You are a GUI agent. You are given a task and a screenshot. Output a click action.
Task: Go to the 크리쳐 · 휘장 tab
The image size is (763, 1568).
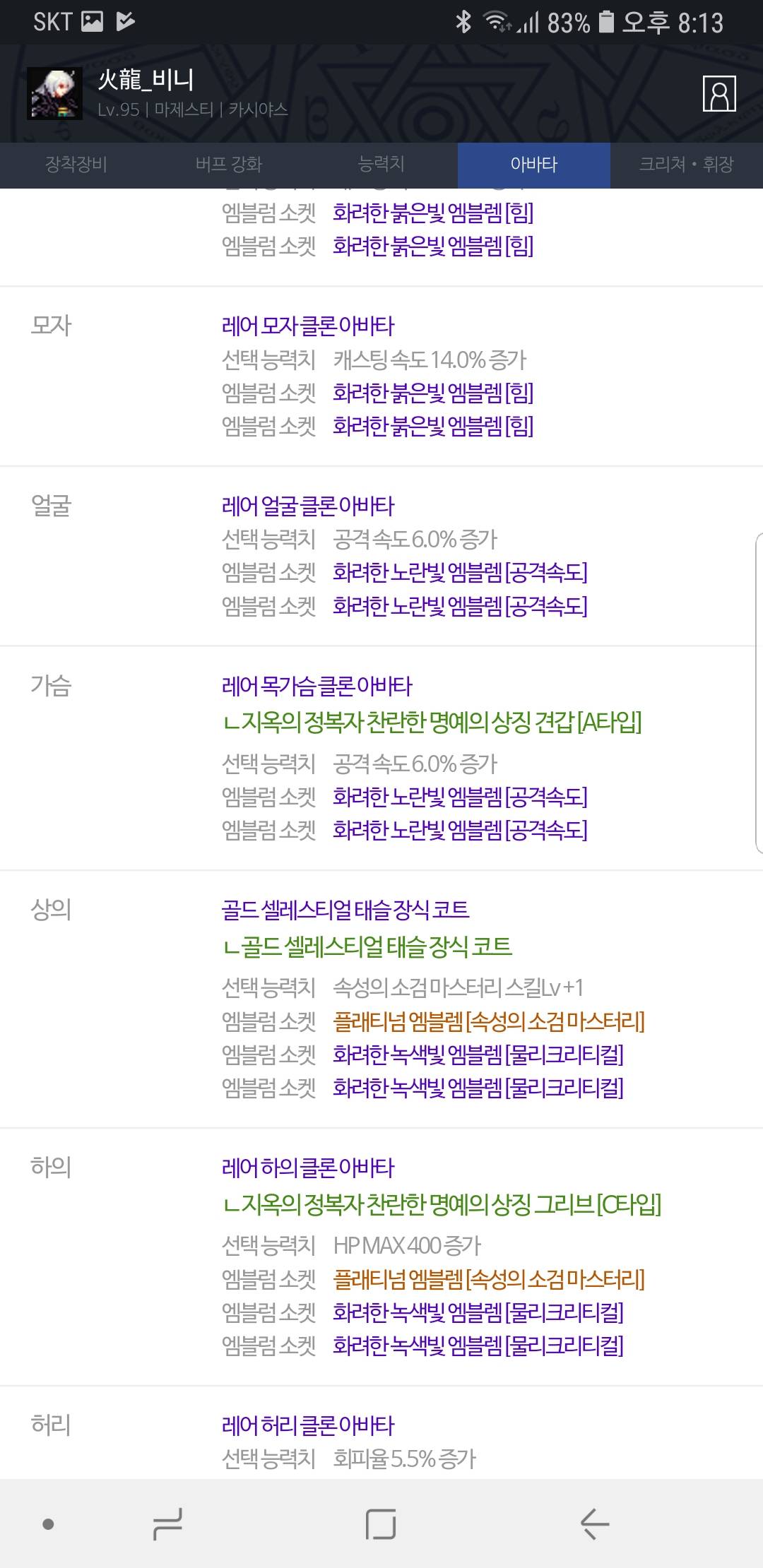687,165
